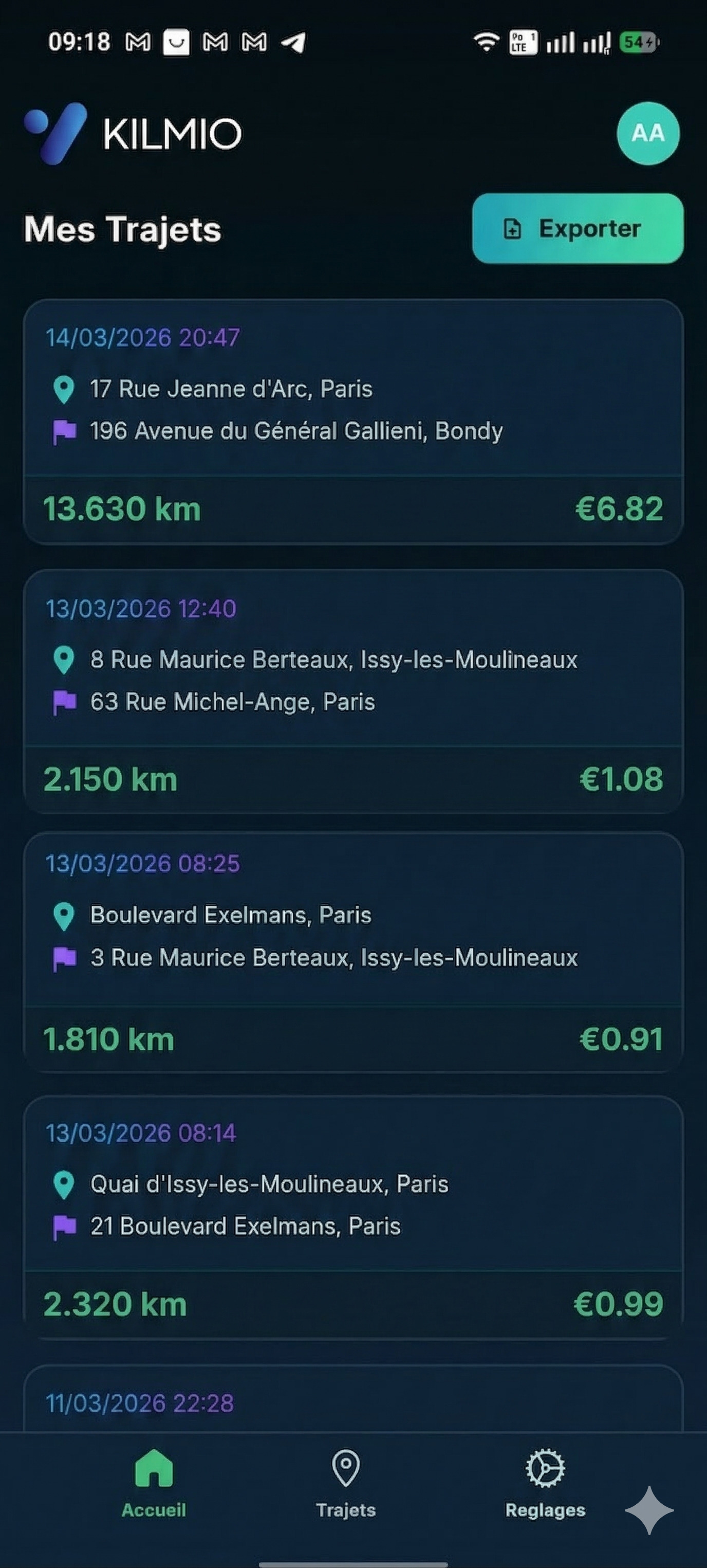Open the trip to Avenue du Général Gallieni, Bondy

353,422
